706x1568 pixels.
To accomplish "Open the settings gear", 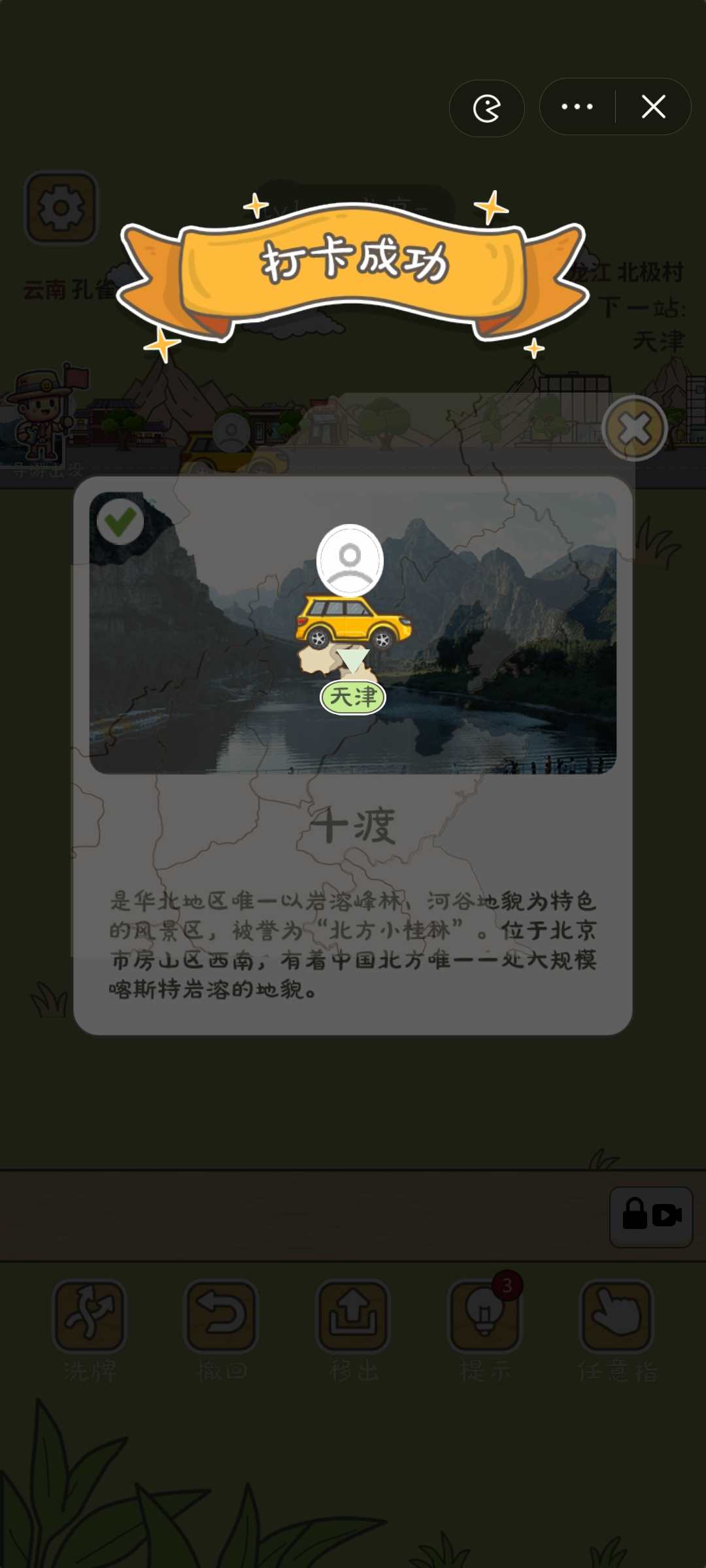I will (x=61, y=208).
